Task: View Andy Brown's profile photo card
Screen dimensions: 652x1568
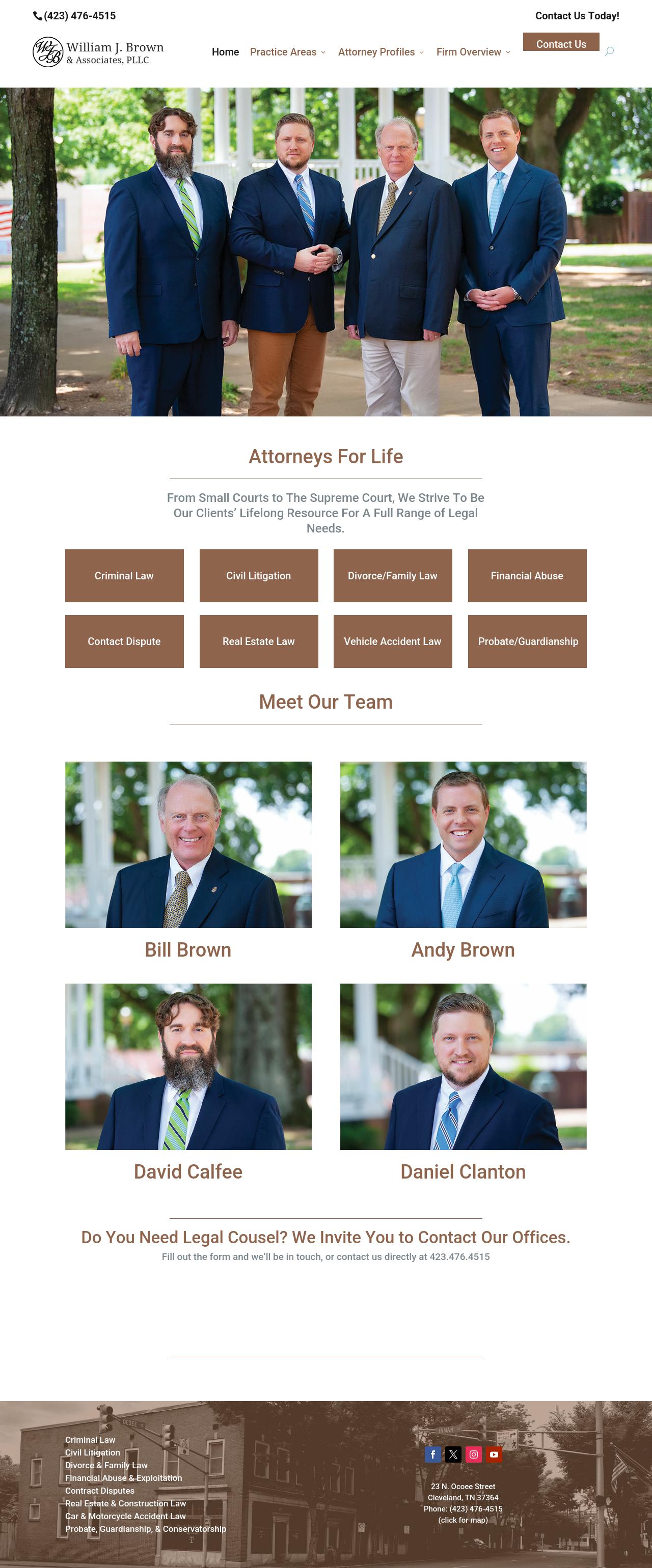Action: [x=463, y=844]
